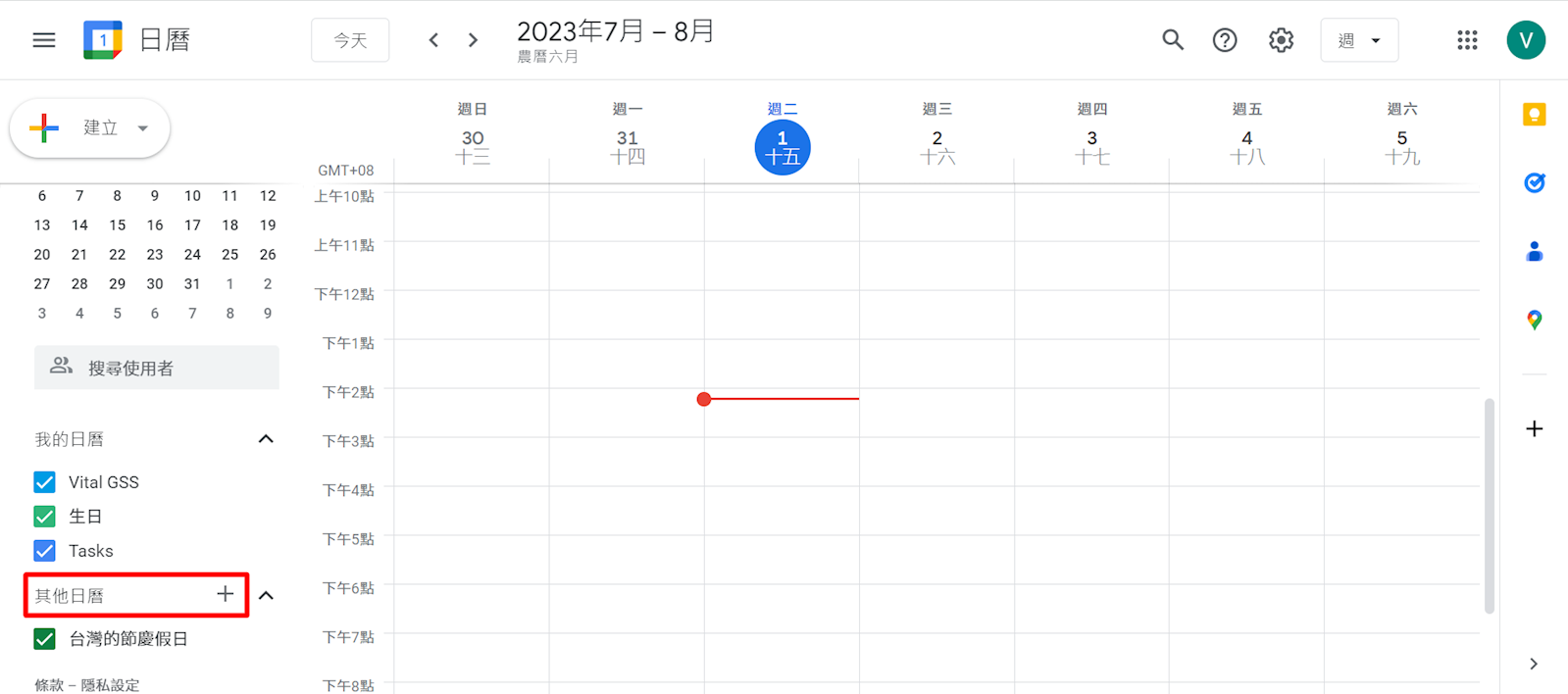Screen dimensions: 1568x694
Task: Open the 週 view dropdown
Action: [x=1359, y=40]
